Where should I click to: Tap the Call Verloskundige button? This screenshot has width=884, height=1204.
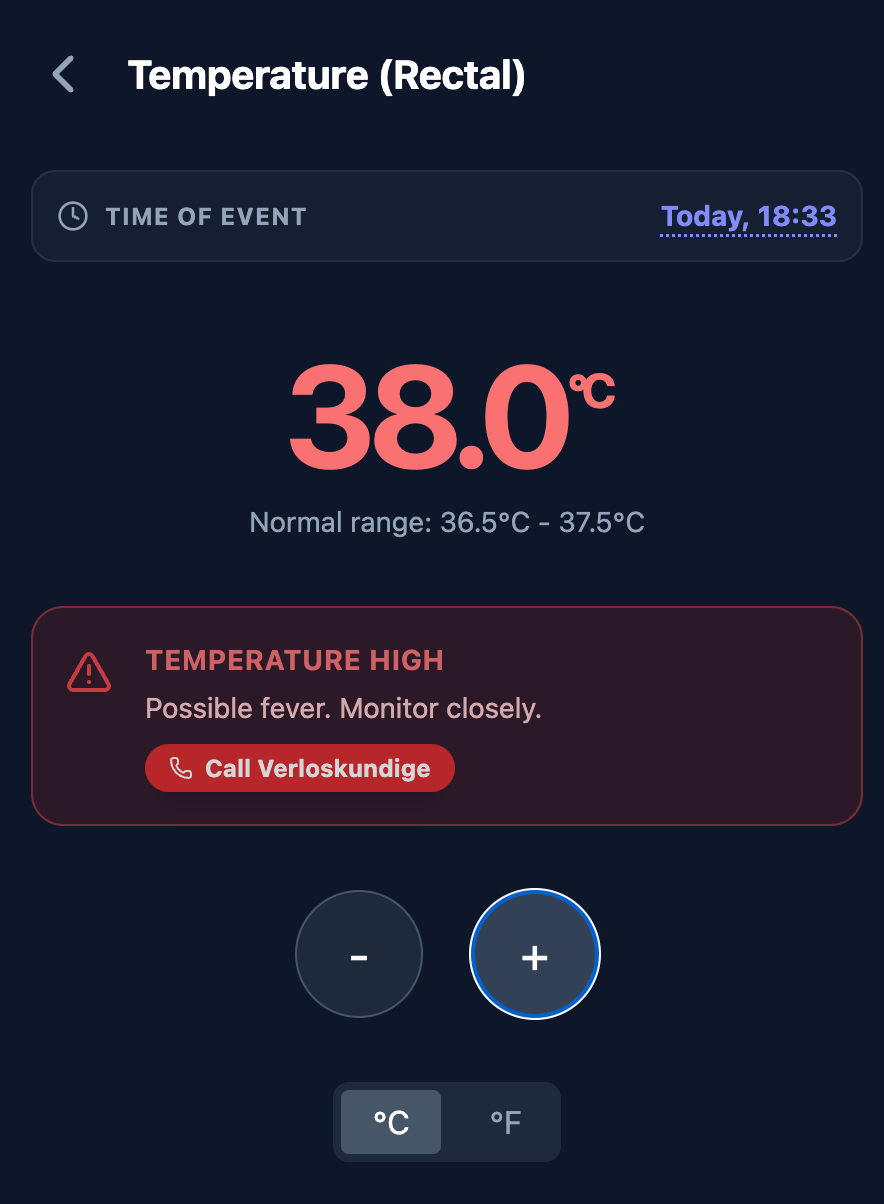[x=300, y=768]
